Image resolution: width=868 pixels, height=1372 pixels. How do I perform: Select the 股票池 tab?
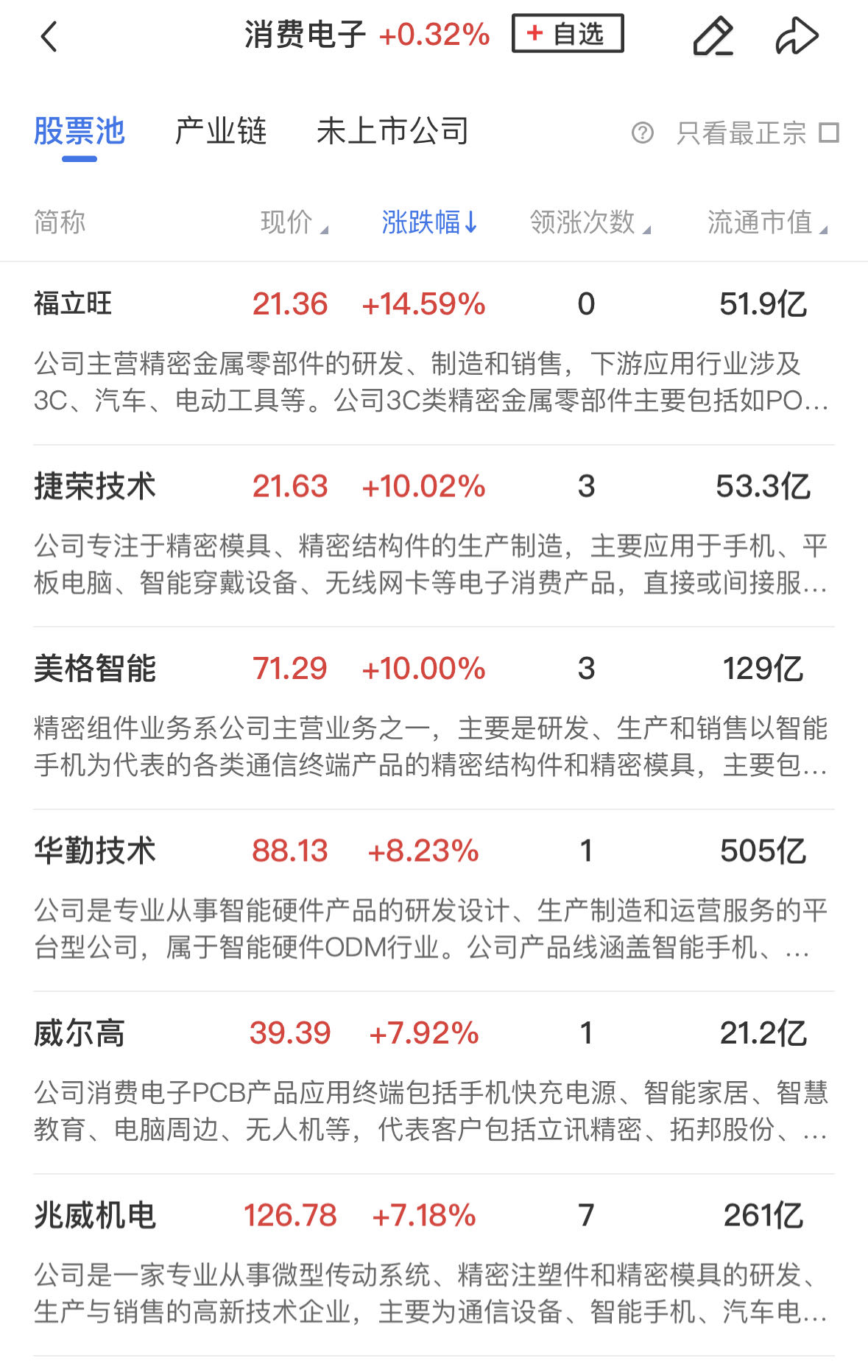click(80, 132)
